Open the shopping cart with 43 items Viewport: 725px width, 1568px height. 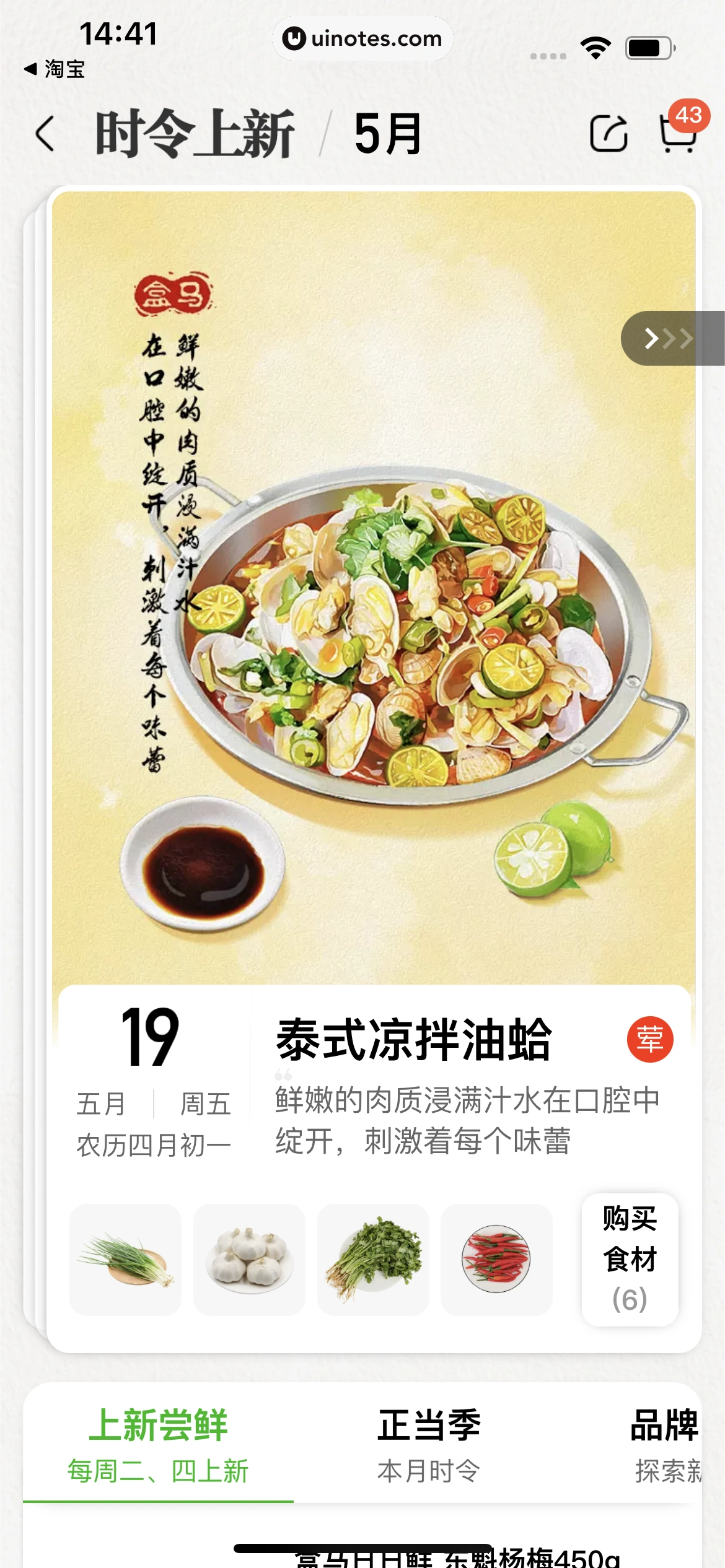[679, 132]
